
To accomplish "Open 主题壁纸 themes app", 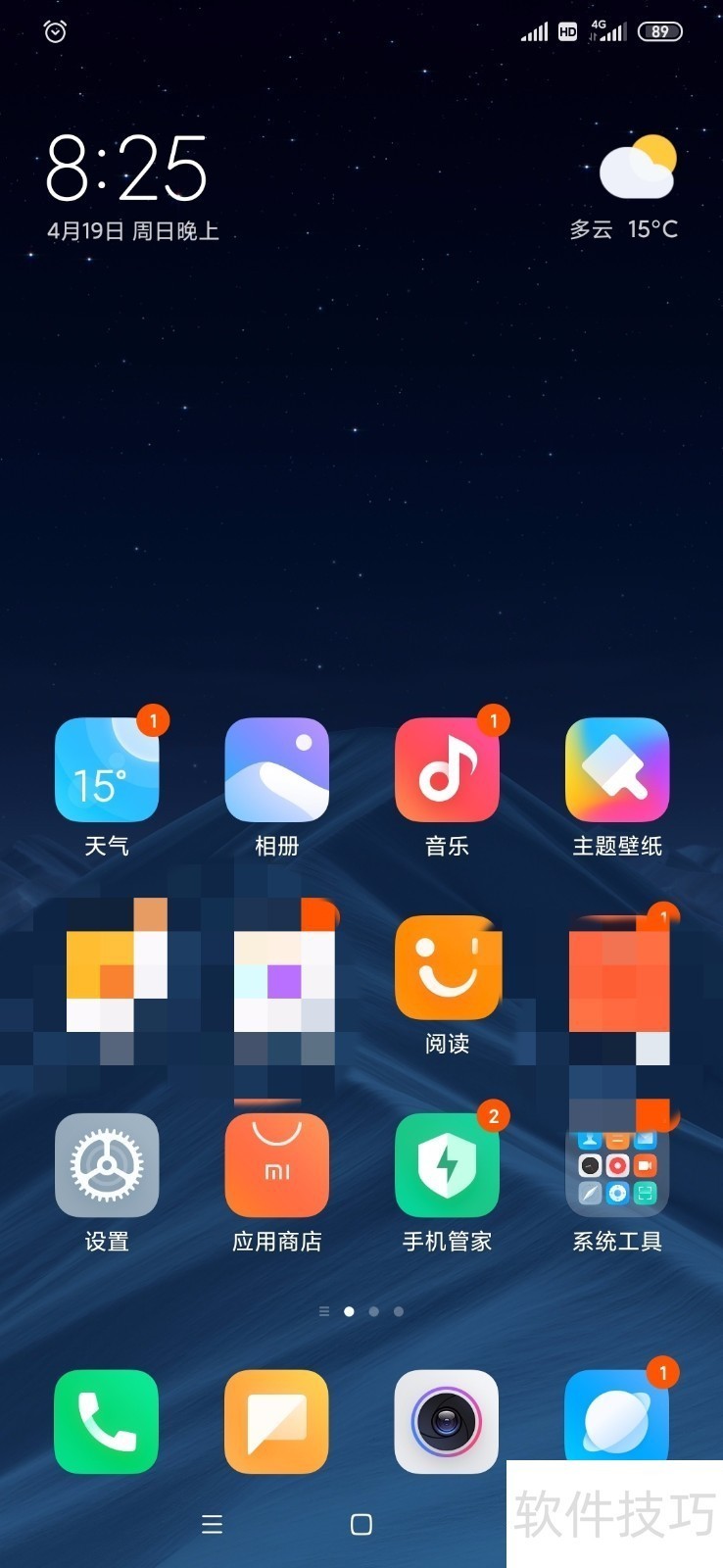I will (x=617, y=770).
